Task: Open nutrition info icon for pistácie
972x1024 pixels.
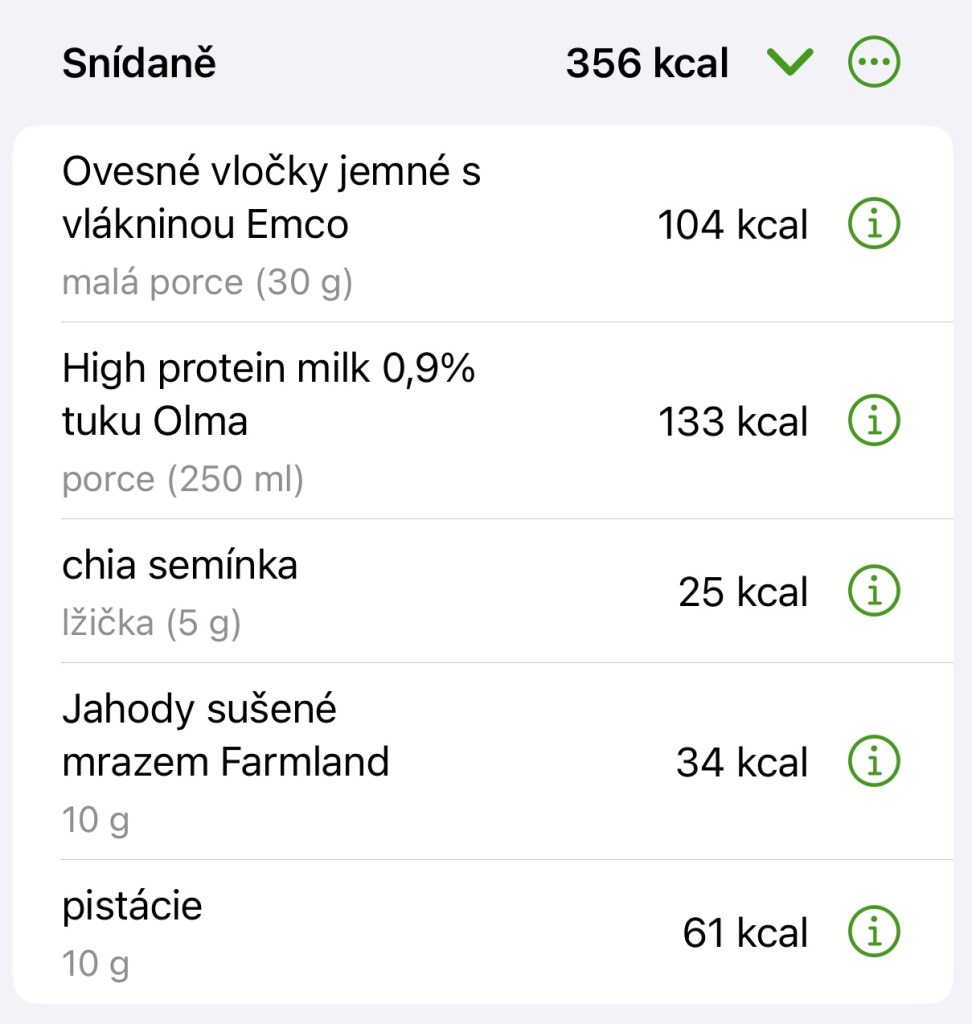Action: point(874,933)
